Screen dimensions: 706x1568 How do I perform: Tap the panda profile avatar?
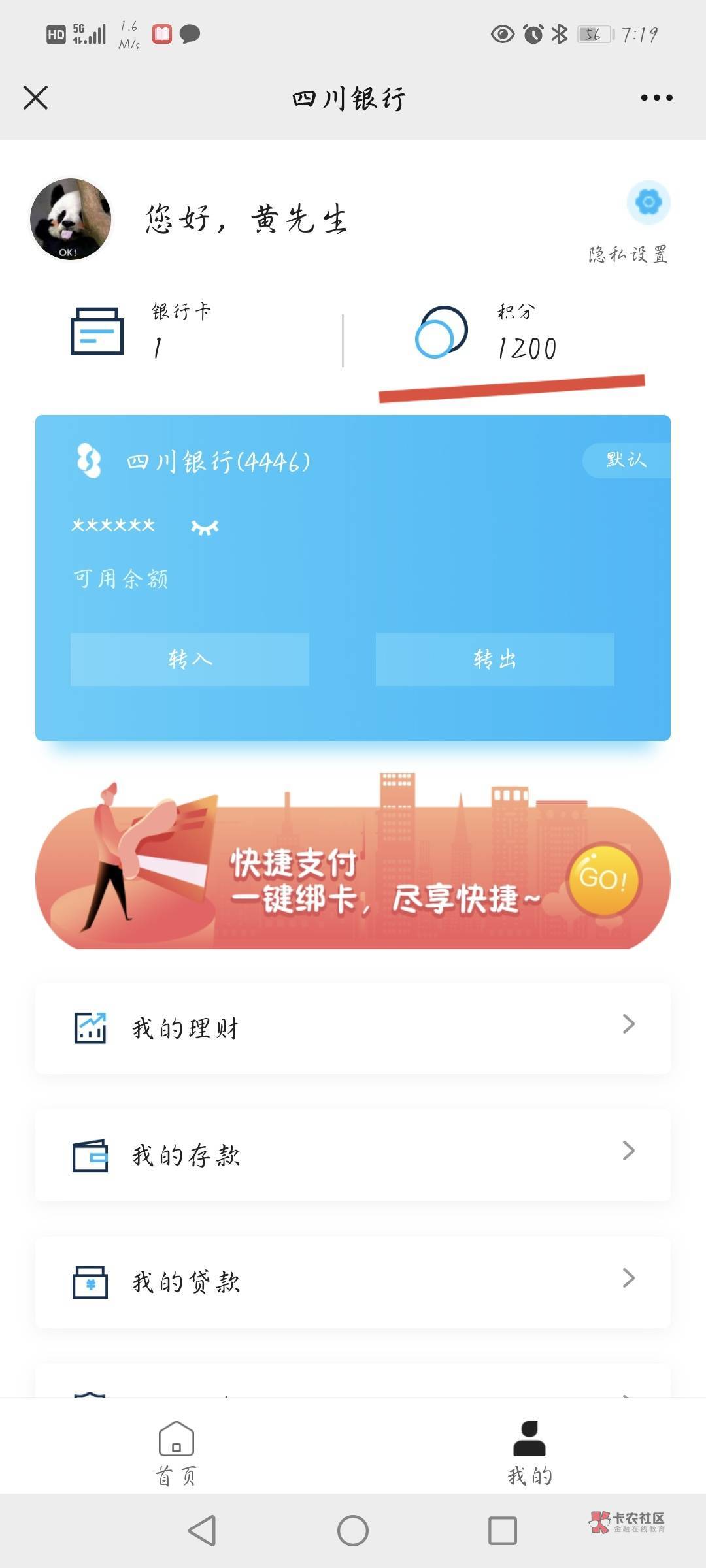pos(71,219)
